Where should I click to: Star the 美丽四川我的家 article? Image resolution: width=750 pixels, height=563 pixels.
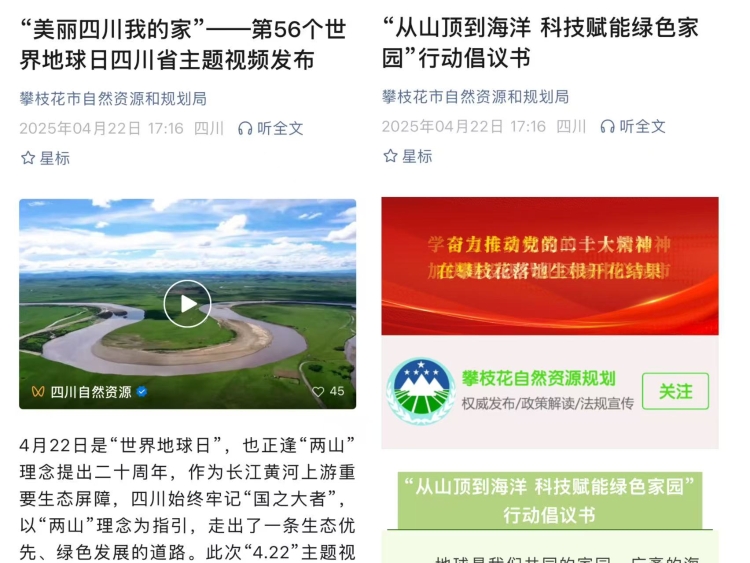coord(45,158)
